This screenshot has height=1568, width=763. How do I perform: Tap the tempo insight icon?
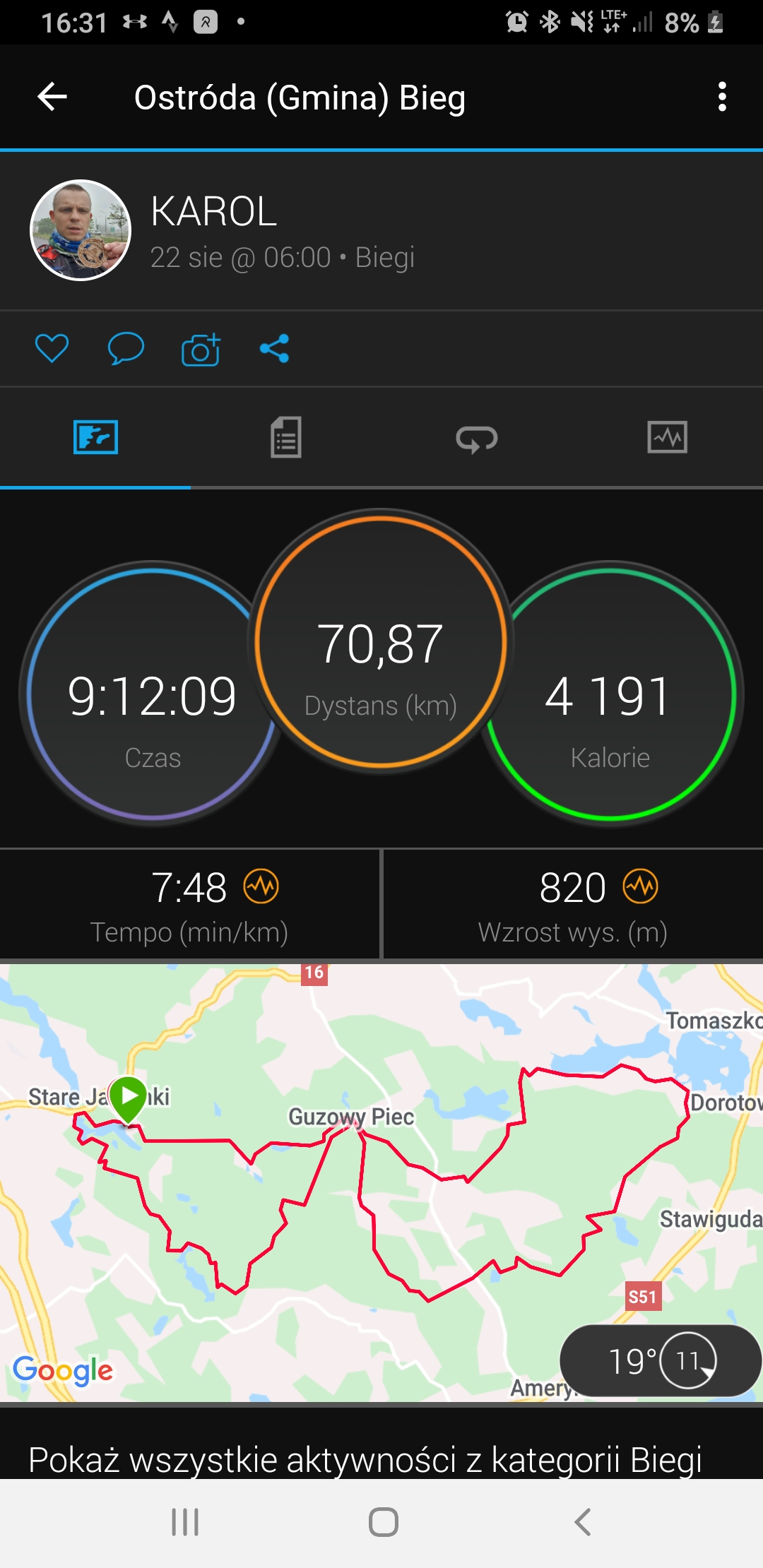pyautogui.click(x=261, y=886)
